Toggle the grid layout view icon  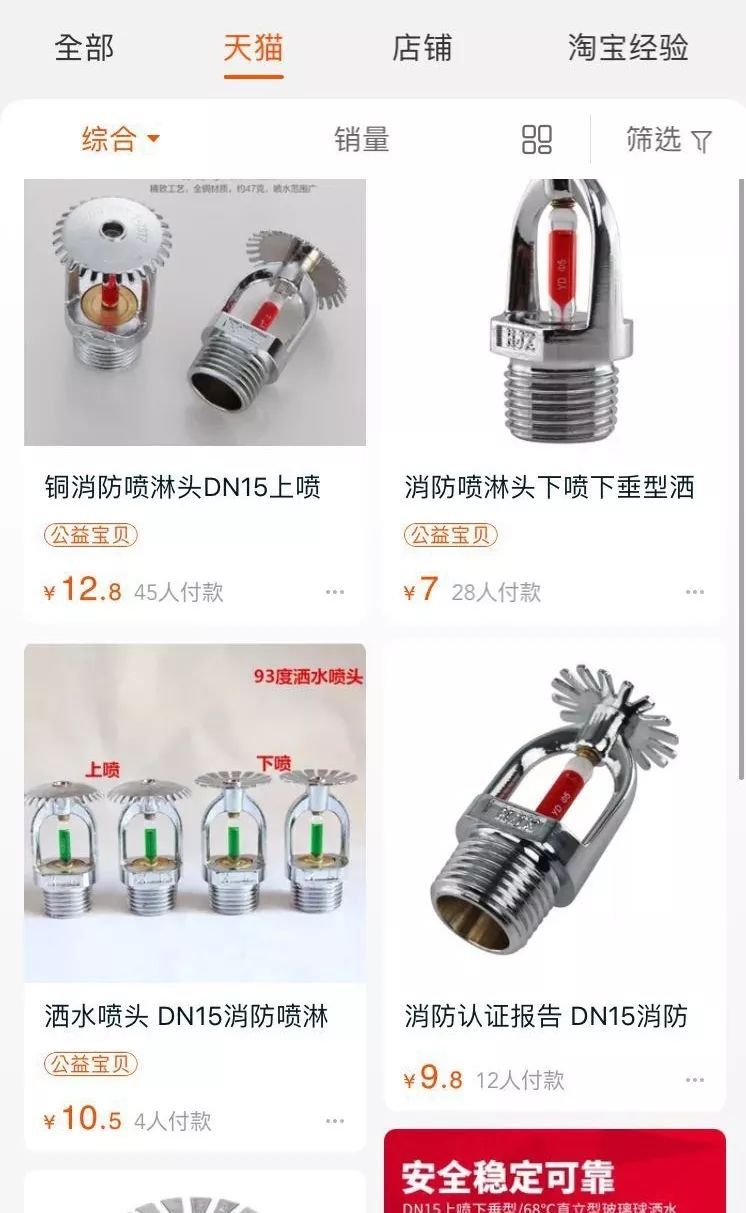[537, 140]
